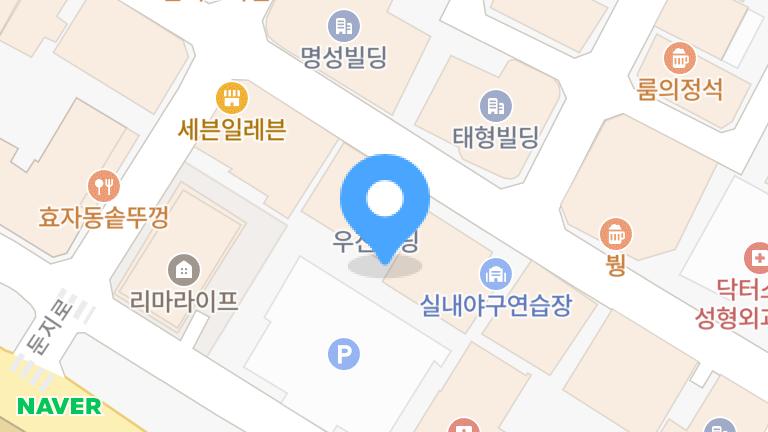Open the 세븐일레븐 convenience store marker

coord(231,98)
